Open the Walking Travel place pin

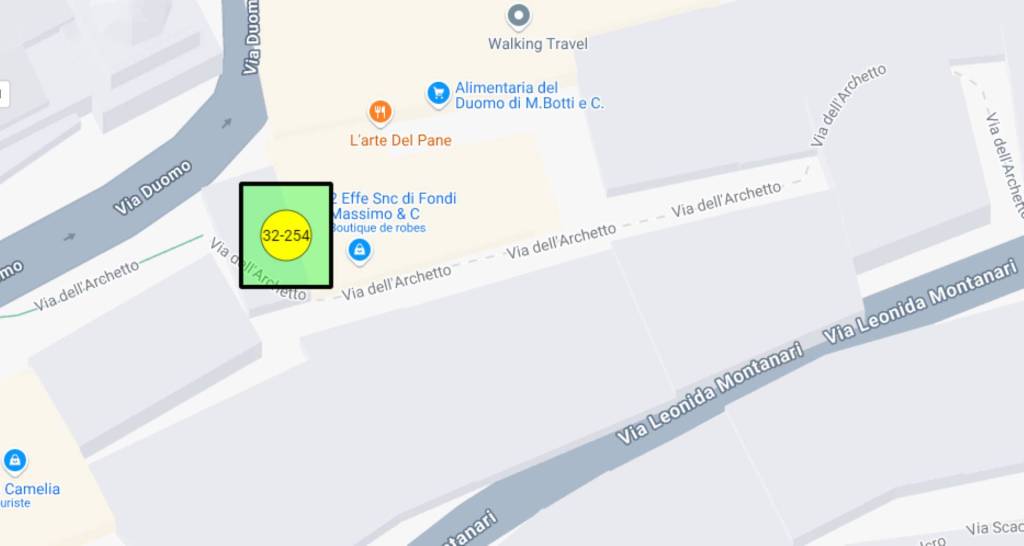(518, 15)
